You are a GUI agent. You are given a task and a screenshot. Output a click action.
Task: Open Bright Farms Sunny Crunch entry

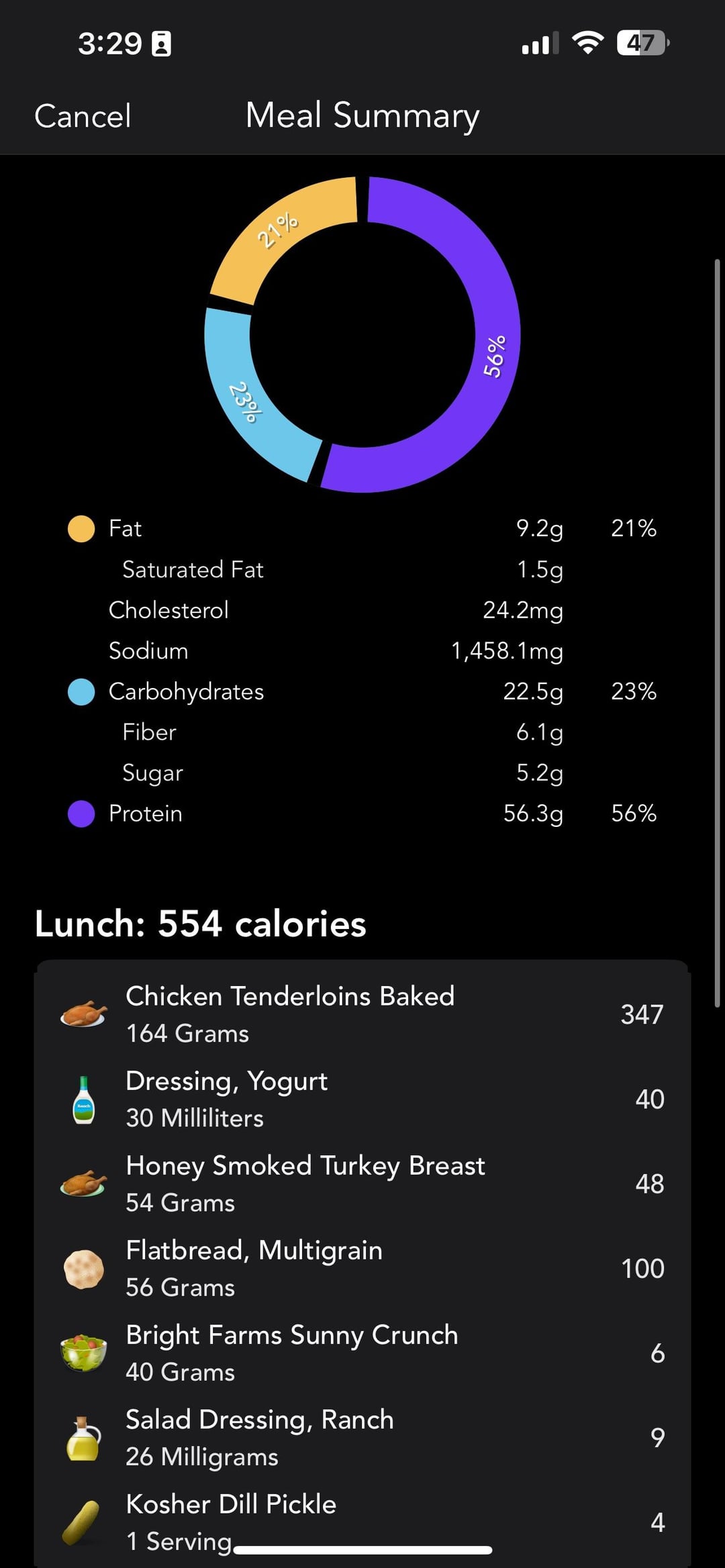362,1353
